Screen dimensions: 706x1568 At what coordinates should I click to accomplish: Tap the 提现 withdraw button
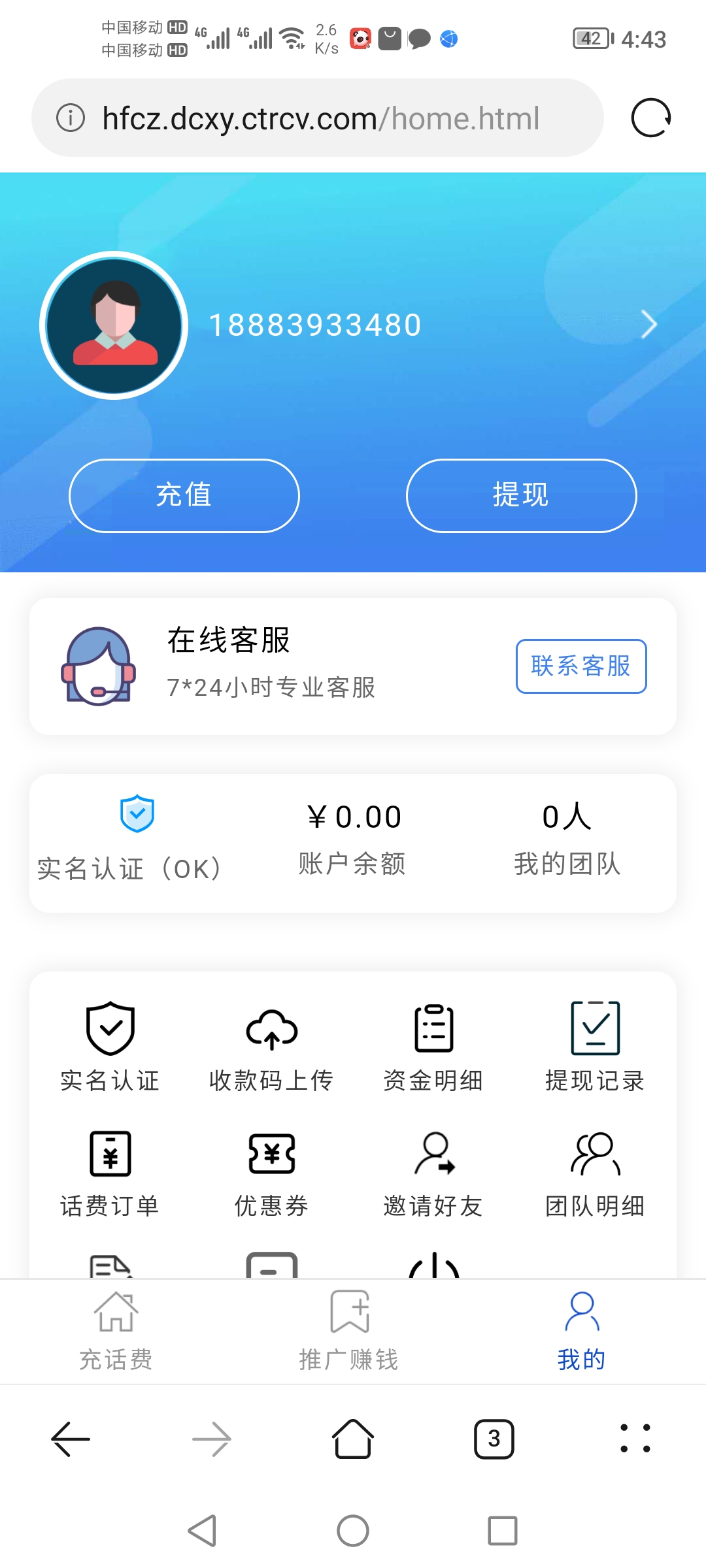(x=521, y=495)
